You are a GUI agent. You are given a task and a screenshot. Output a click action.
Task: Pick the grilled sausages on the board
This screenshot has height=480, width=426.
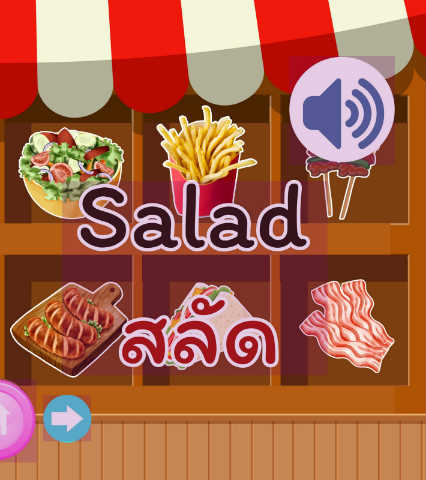(68, 329)
